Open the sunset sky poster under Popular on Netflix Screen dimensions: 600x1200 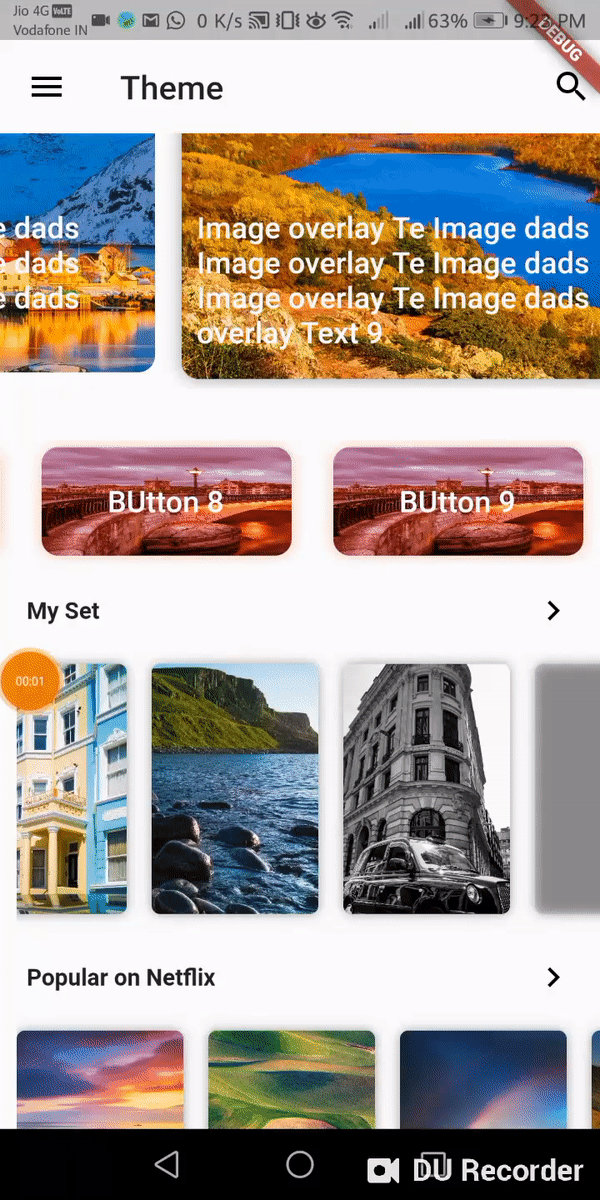100,1080
